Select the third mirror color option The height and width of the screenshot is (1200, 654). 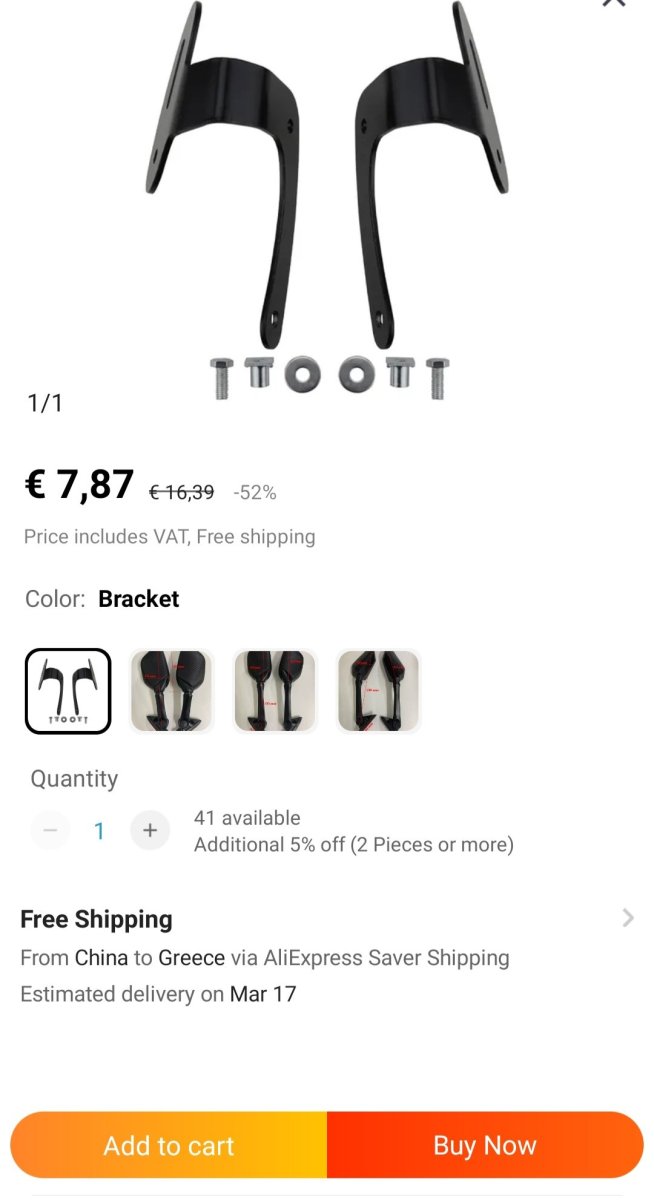[275, 691]
